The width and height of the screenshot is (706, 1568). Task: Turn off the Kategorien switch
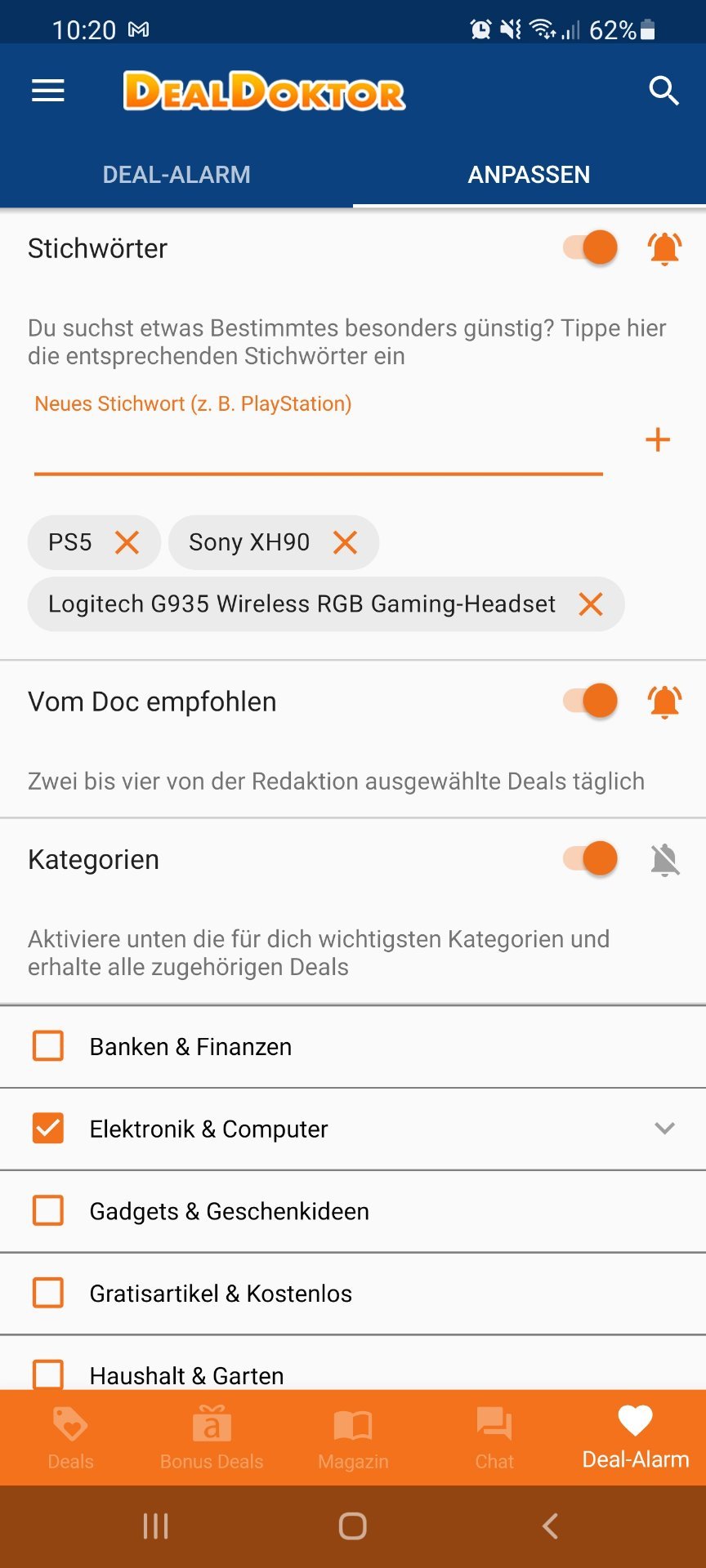(x=591, y=858)
